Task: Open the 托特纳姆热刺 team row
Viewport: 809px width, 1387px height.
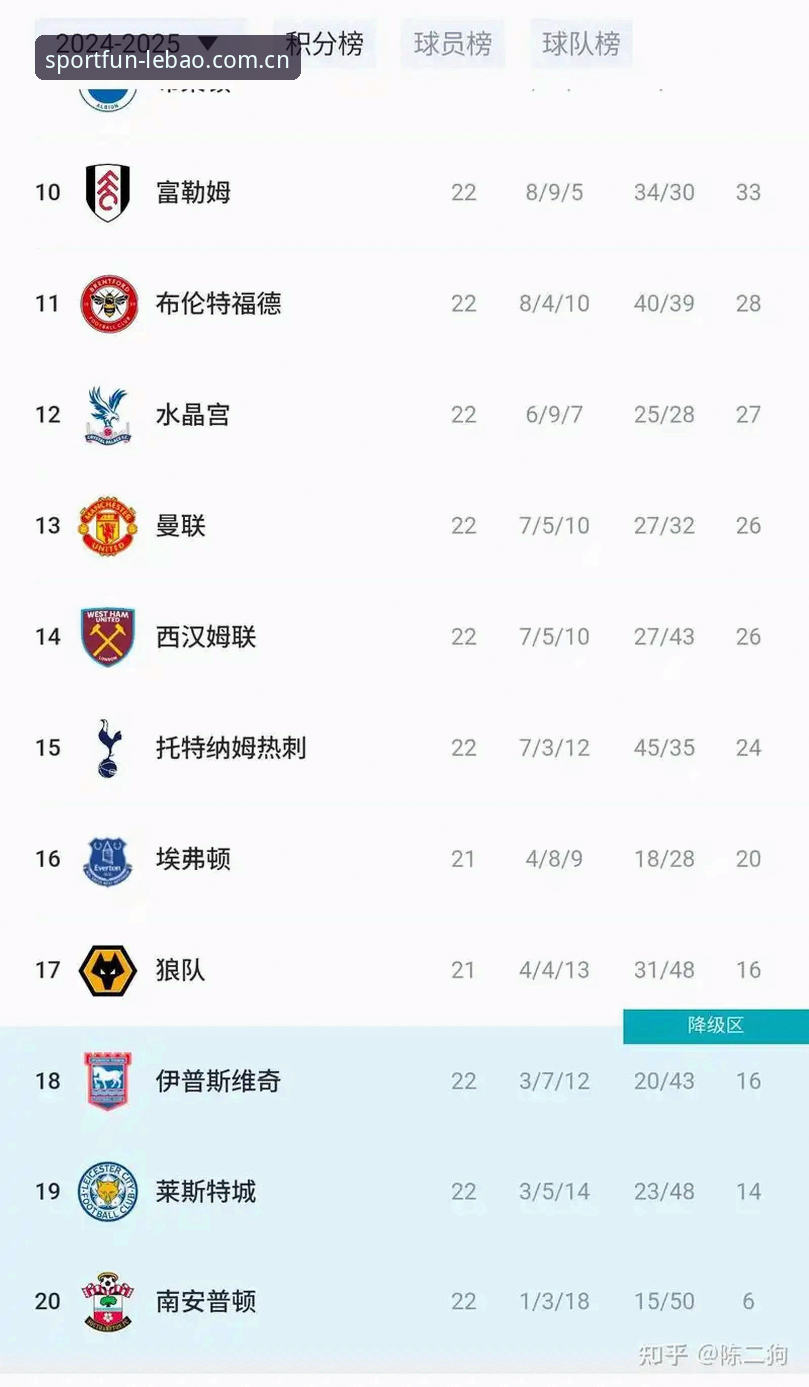Action: click(x=404, y=747)
